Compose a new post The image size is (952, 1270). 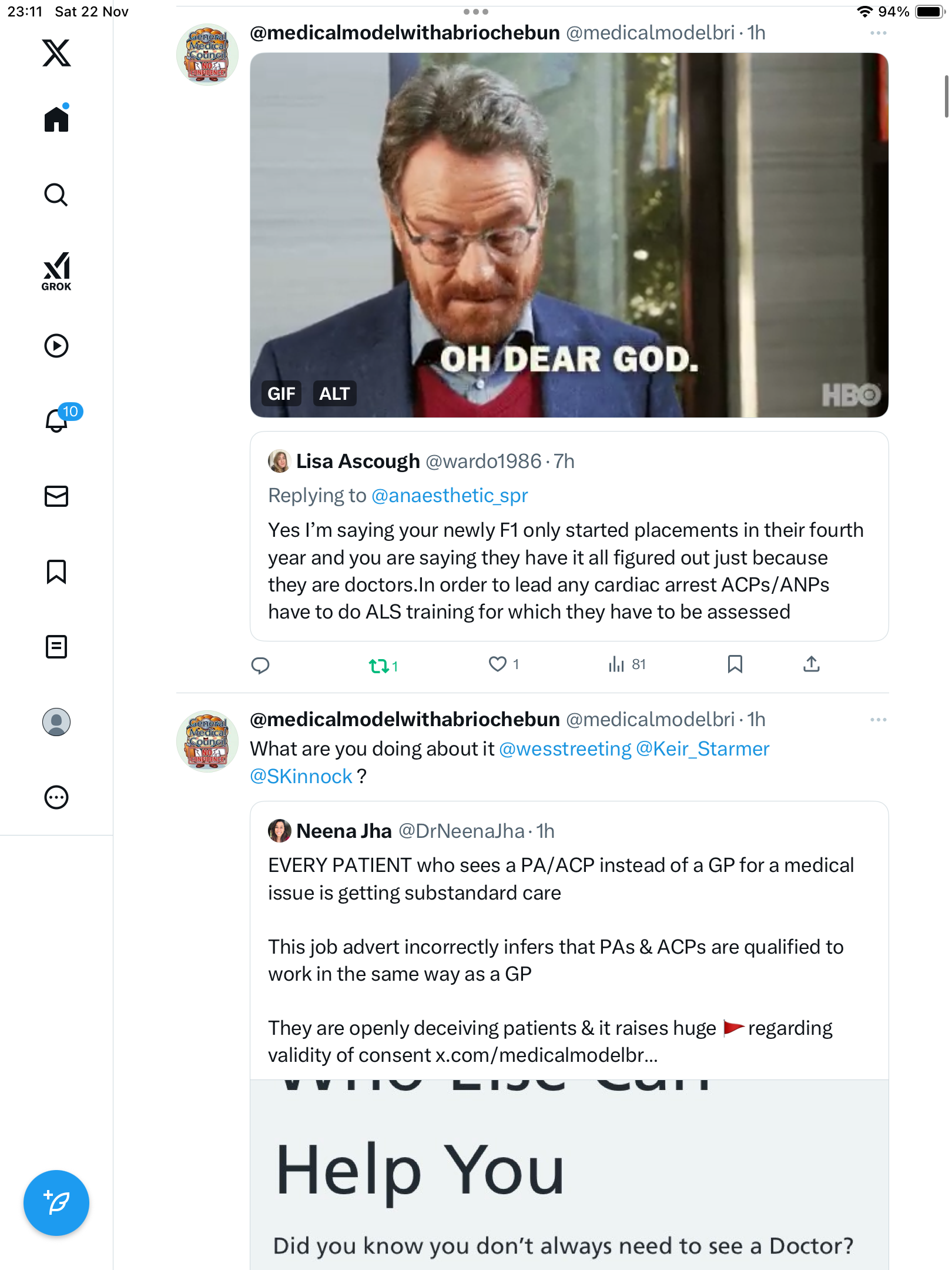(56, 1203)
